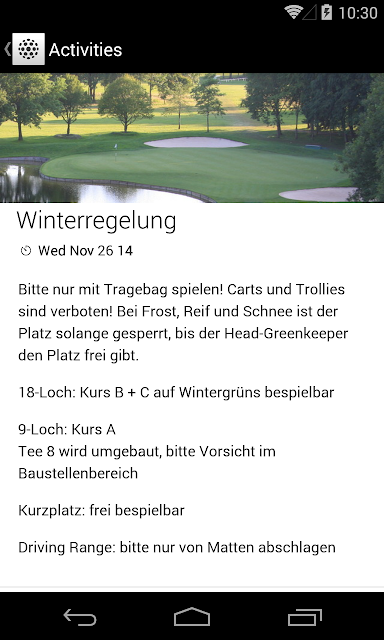Go to the home screen
Image resolution: width=384 pixels, height=640 pixels.
(192, 616)
